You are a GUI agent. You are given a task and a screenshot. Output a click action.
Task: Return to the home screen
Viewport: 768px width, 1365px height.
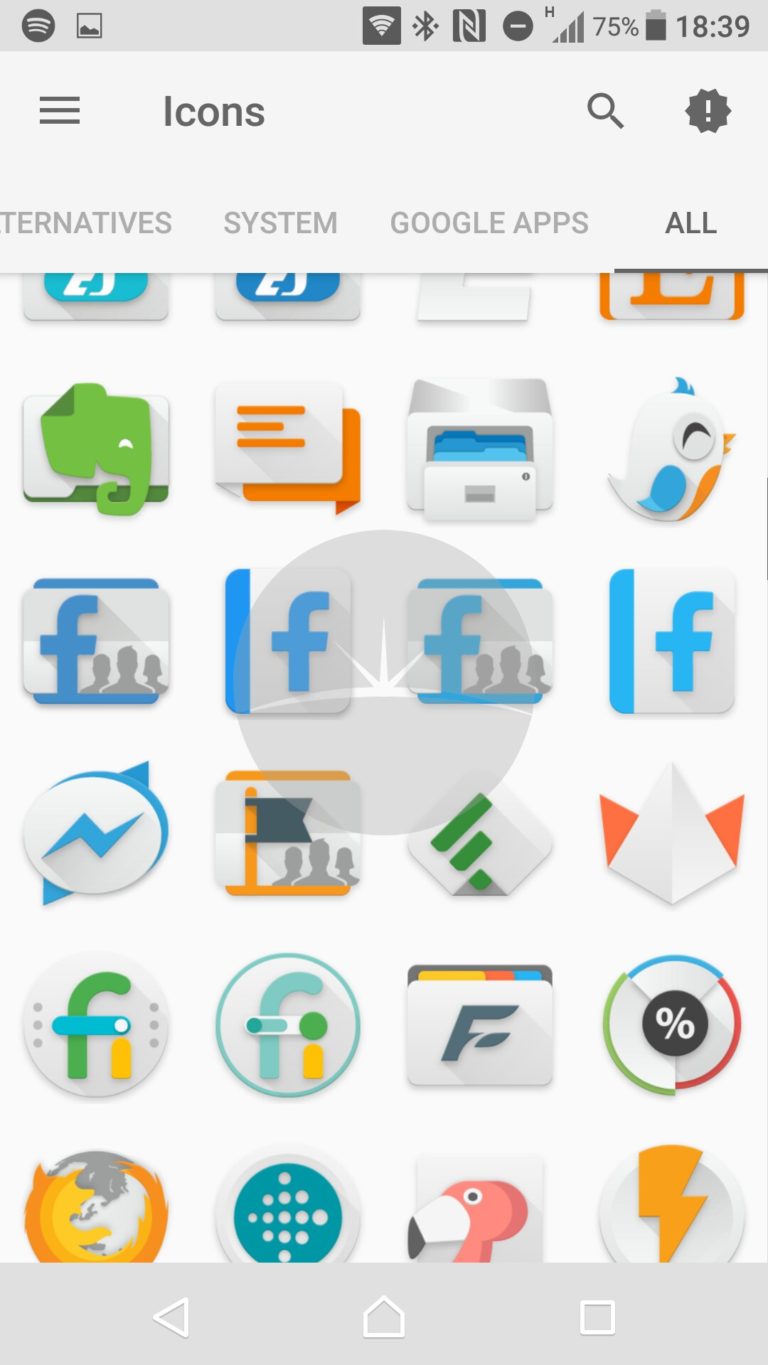point(384,1317)
